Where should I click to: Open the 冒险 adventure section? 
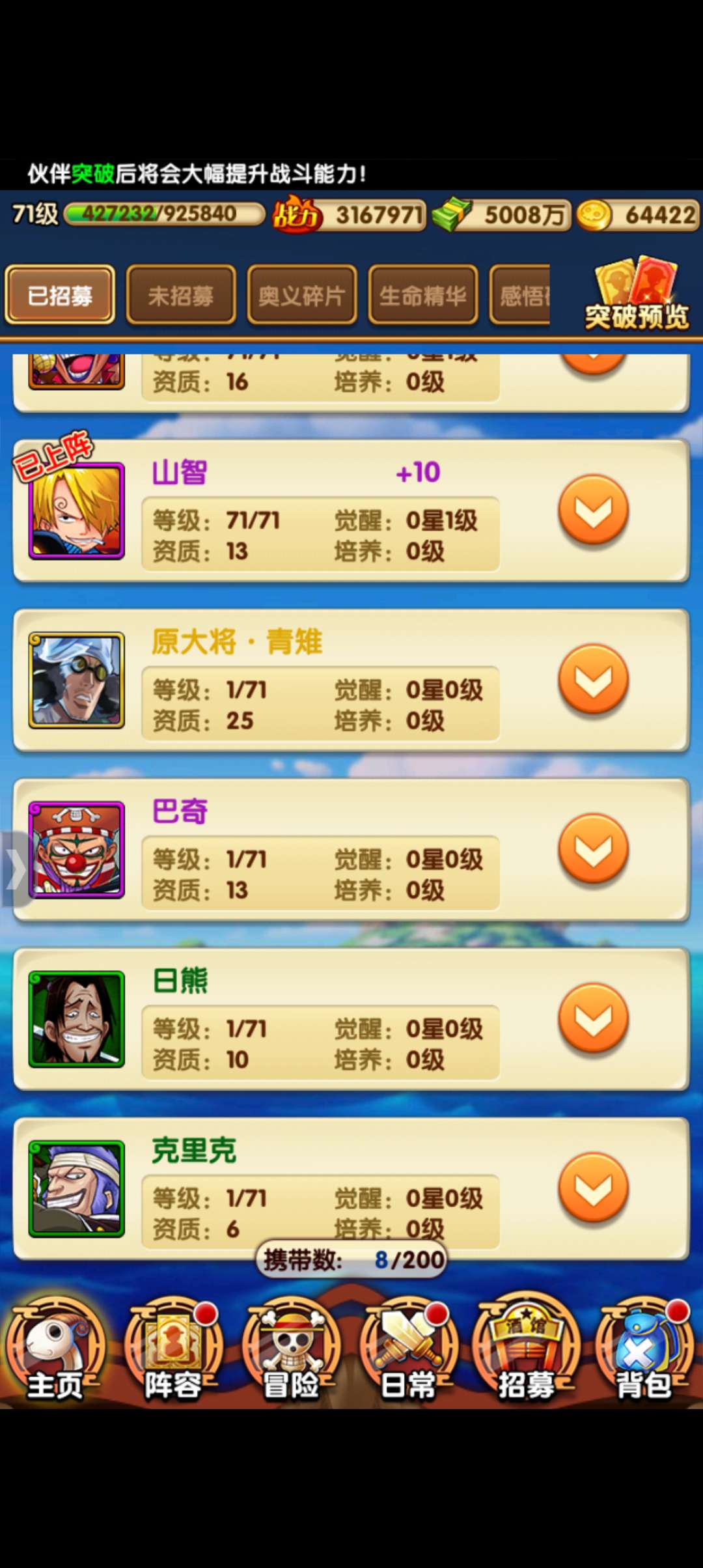(291, 1351)
